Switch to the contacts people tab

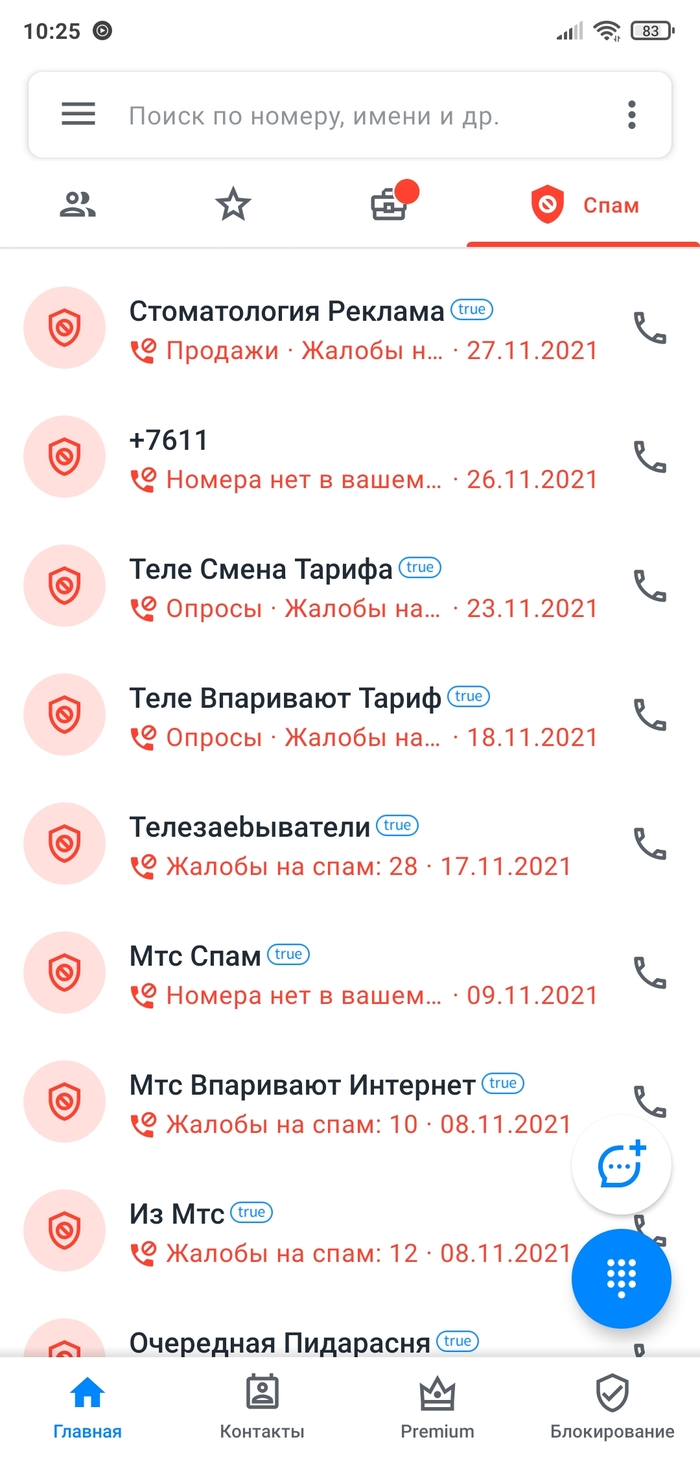pos(78,206)
